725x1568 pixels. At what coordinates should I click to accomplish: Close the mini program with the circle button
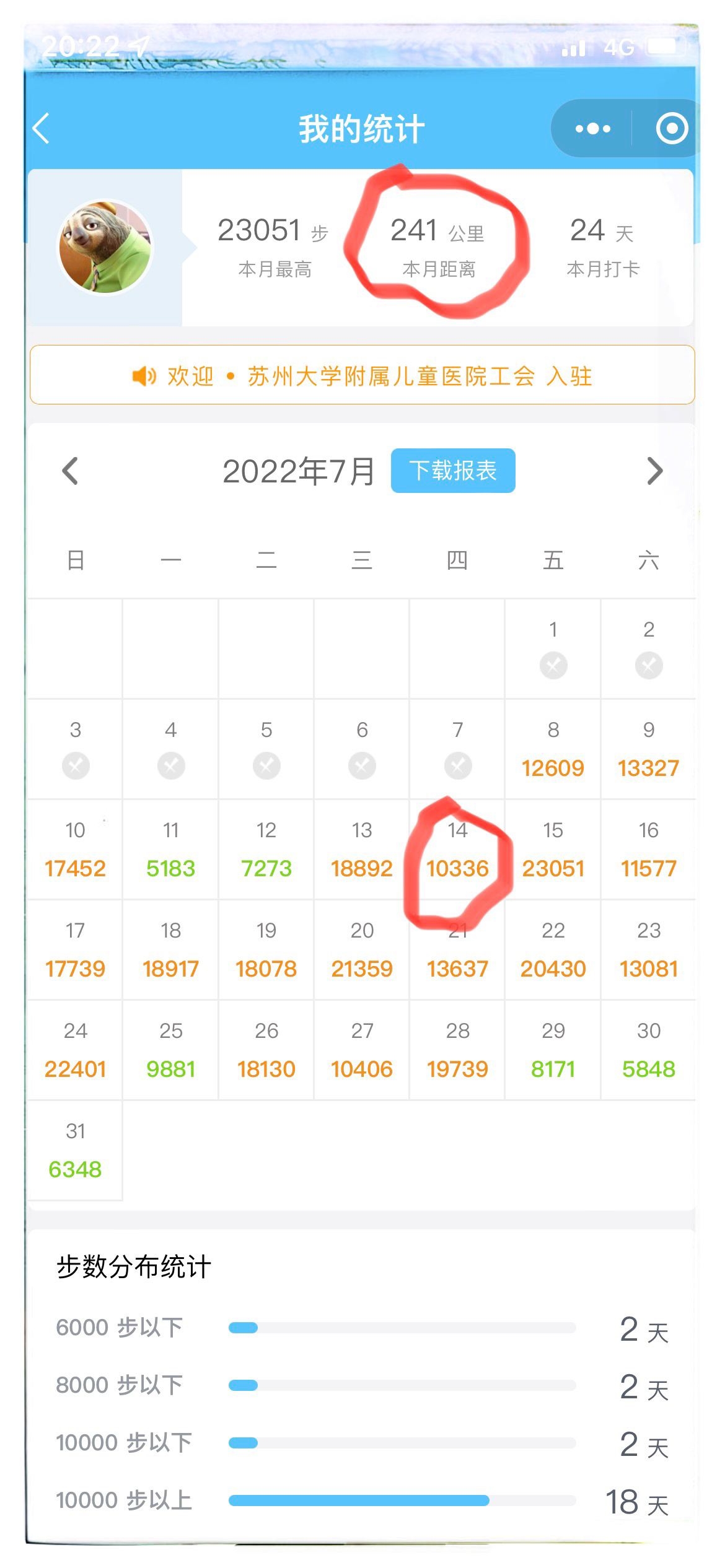click(672, 129)
